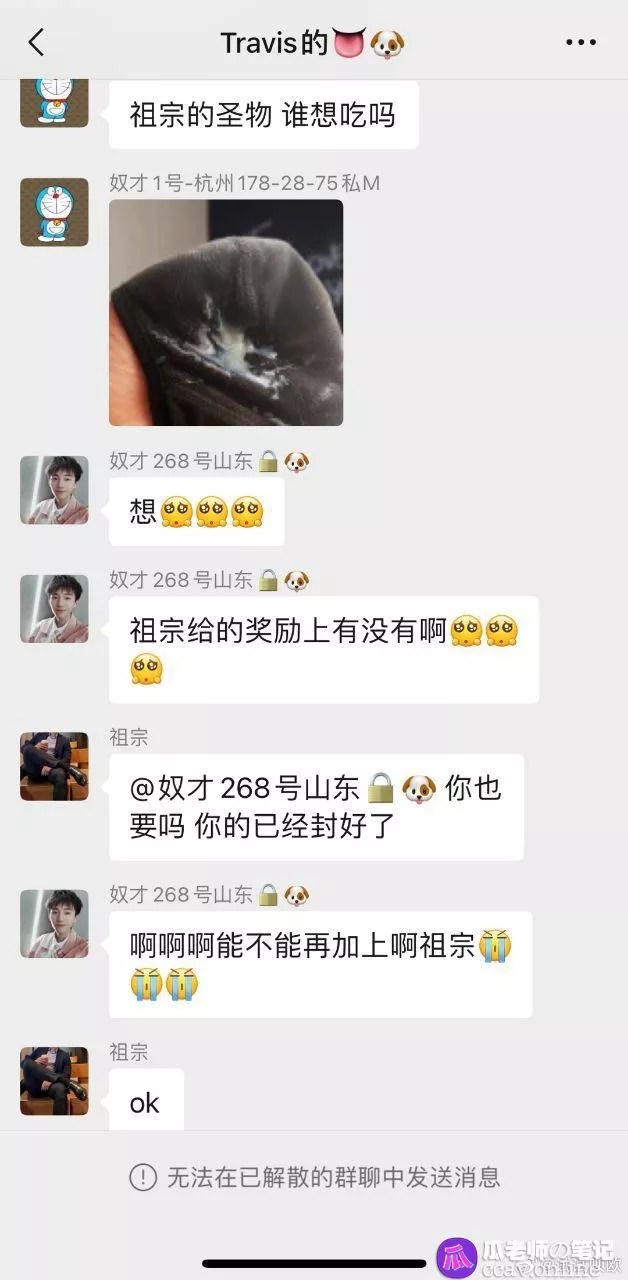
Task: Open the photo sent by 奴才 1号-杭州
Action: [x=226, y=312]
